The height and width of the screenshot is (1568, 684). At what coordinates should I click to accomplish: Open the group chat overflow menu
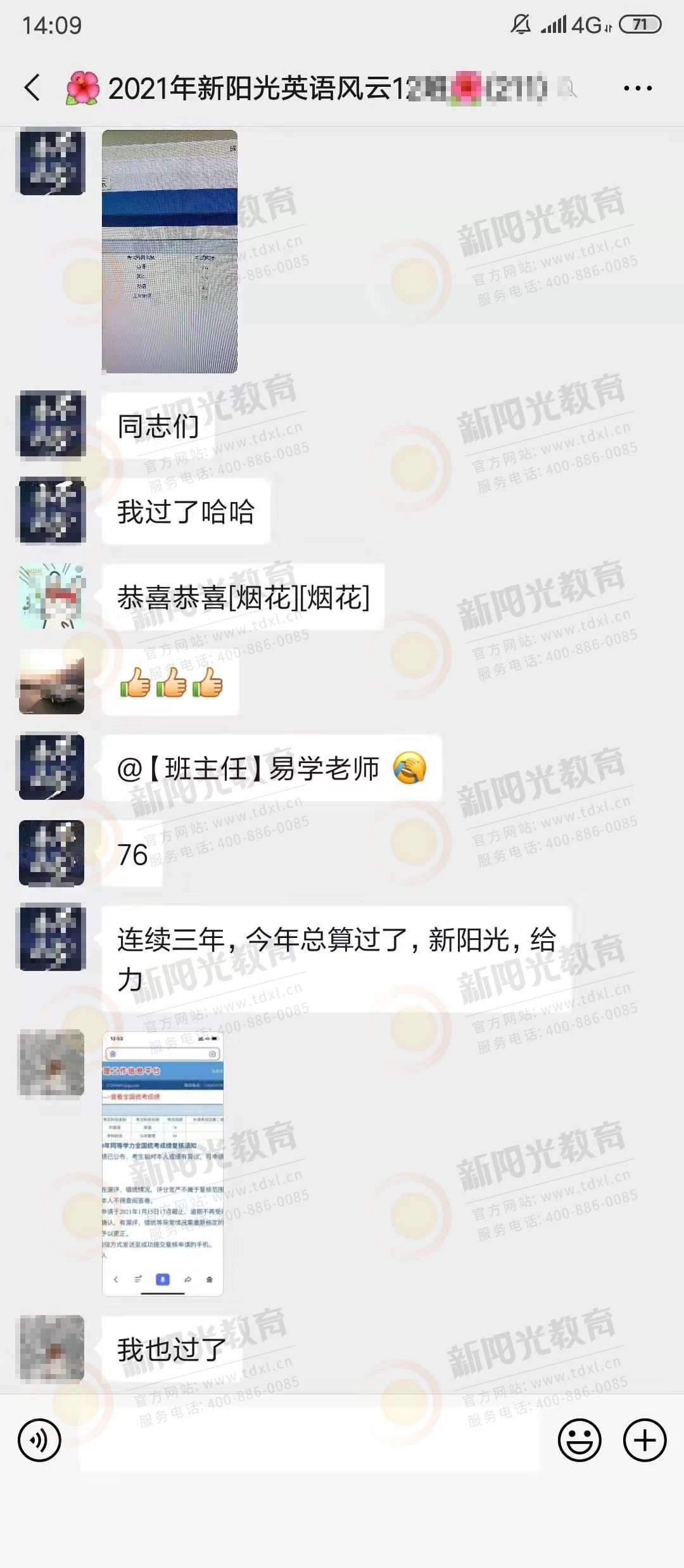click(637, 88)
